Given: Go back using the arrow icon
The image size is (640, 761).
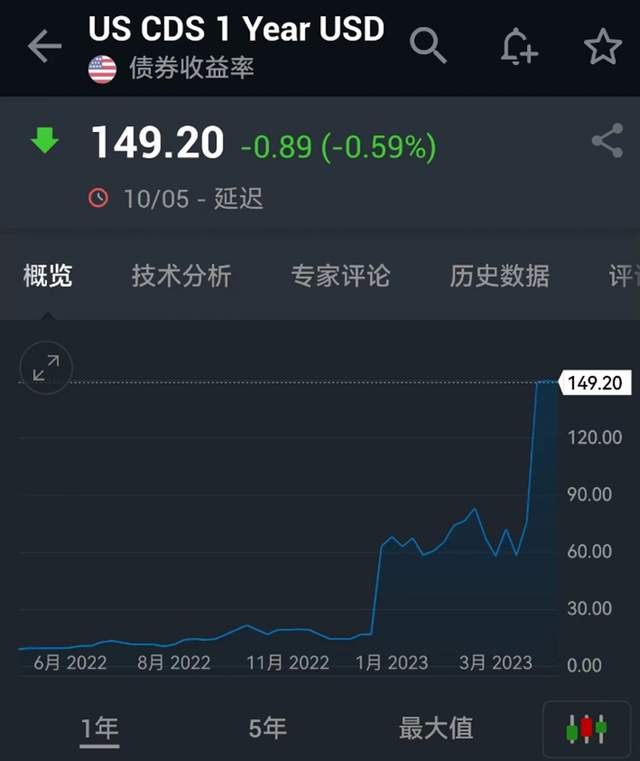Looking at the screenshot, I should pyautogui.click(x=44, y=46).
